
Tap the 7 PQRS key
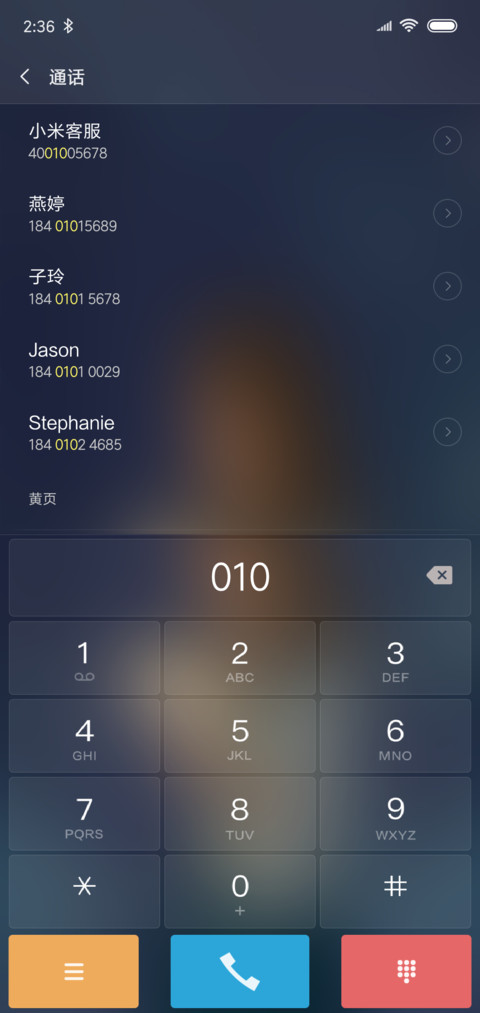(85, 814)
